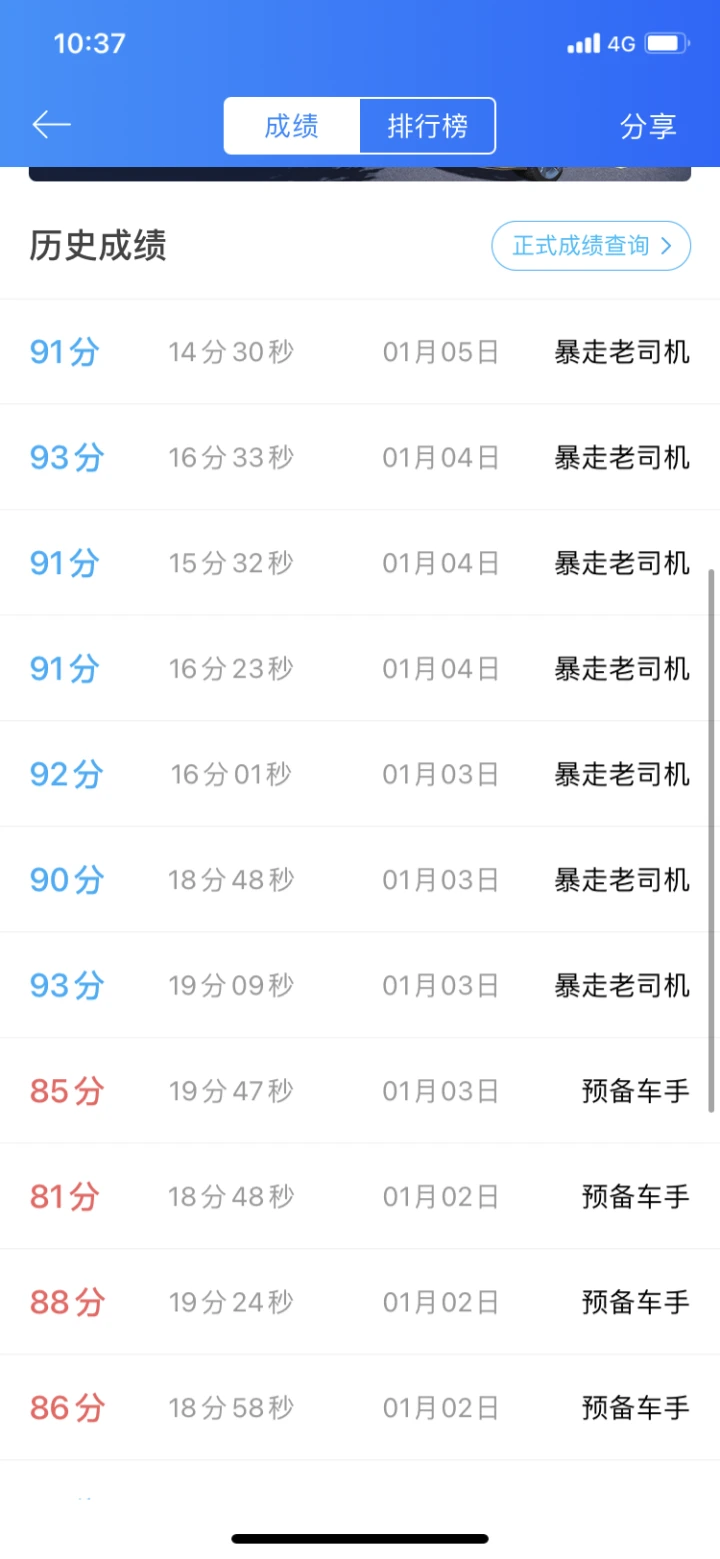Select the 成绩 tab

pyautogui.click(x=291, y=126)
